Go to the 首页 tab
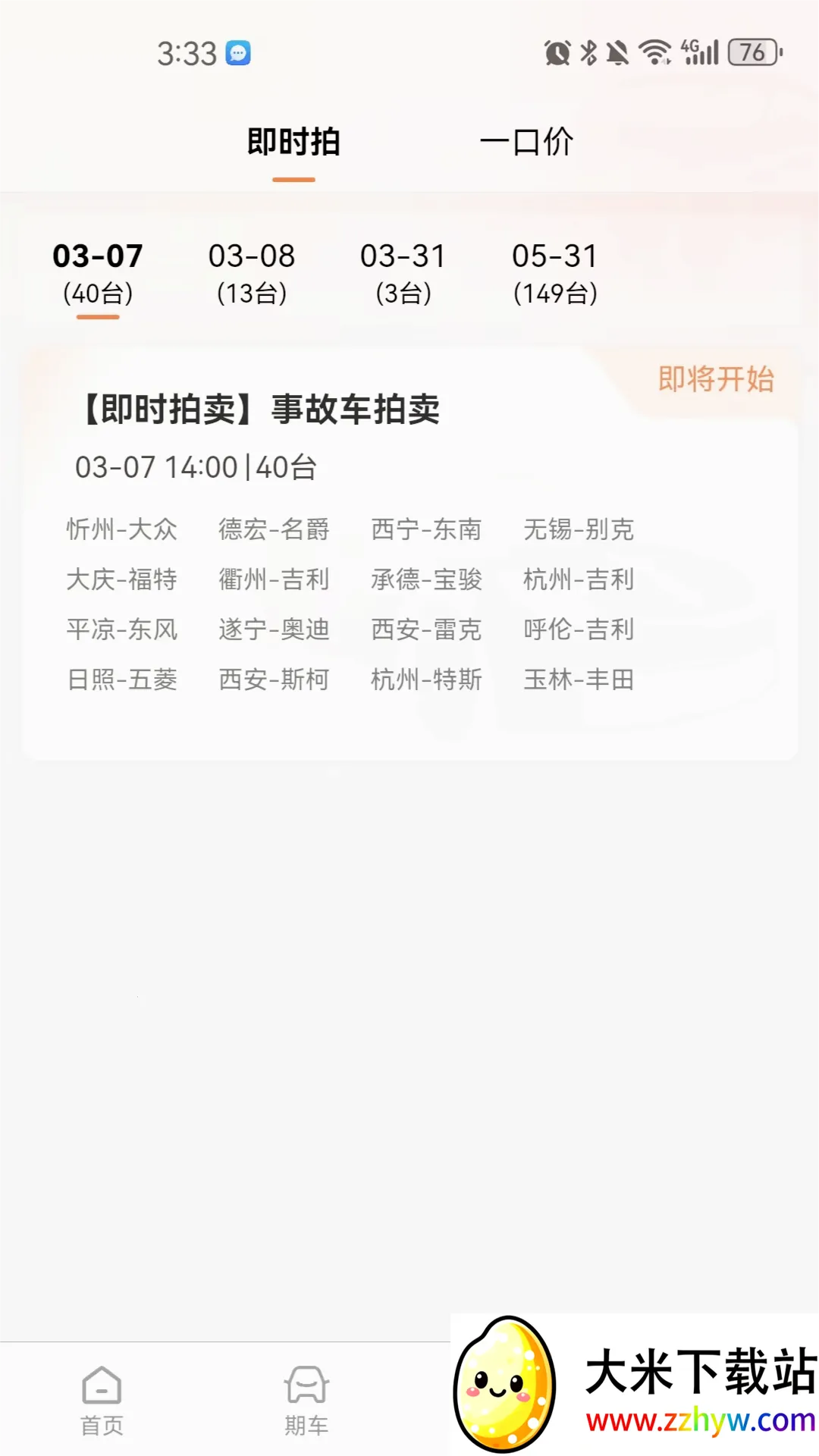Image resolution: width=819 pixels, height=1456 pixels. click(x=102, y=1401)
